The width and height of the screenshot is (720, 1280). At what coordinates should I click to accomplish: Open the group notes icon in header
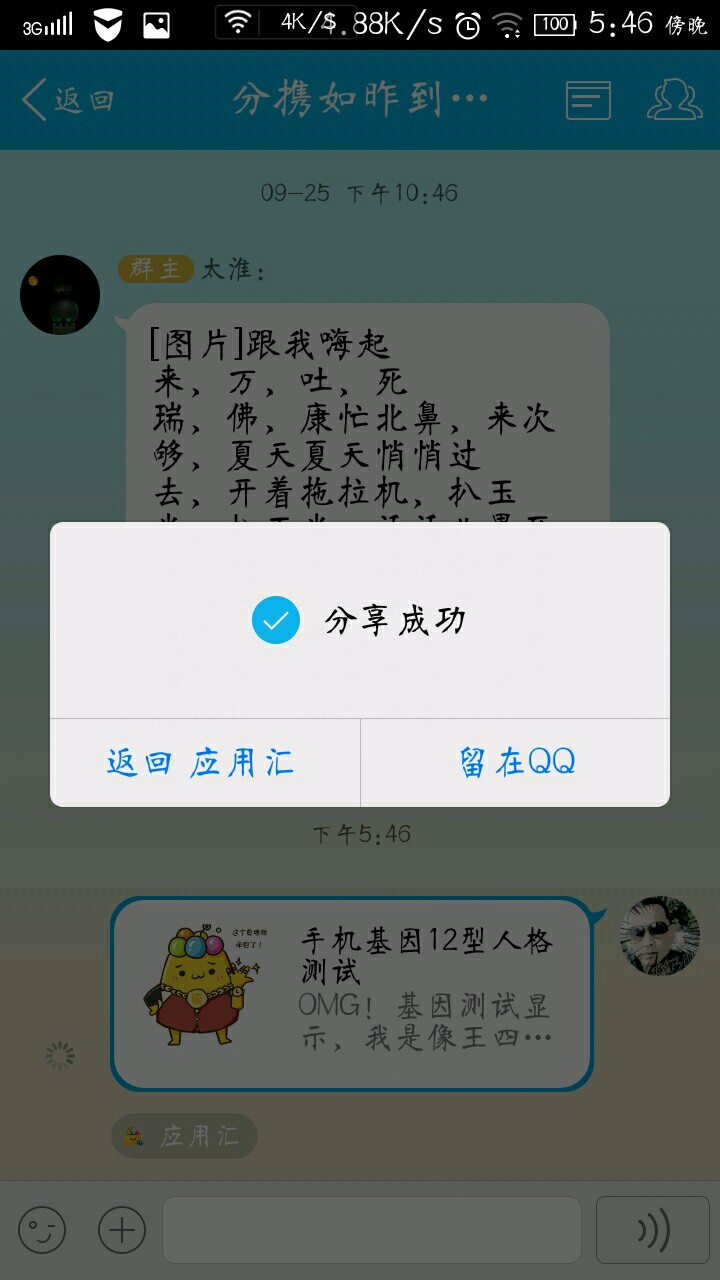click(x=588, y=100)
